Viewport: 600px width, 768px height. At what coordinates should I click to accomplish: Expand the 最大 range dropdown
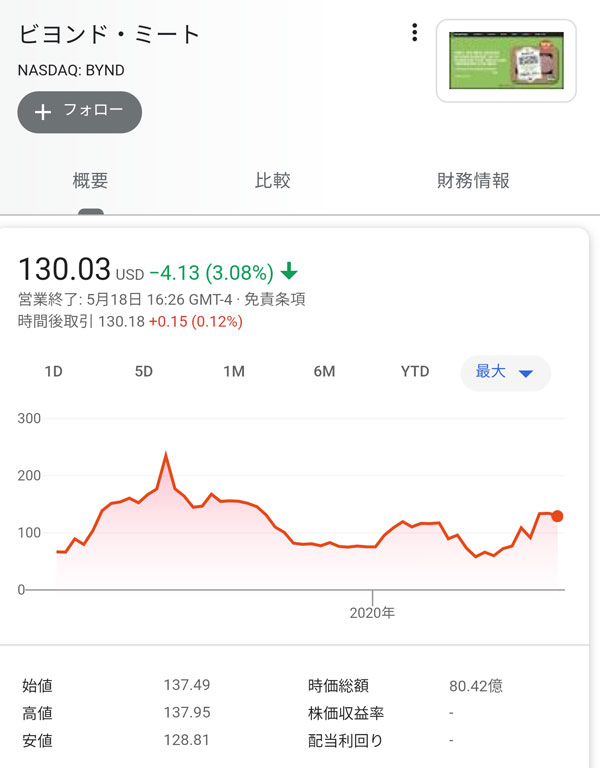coord(505,372)
